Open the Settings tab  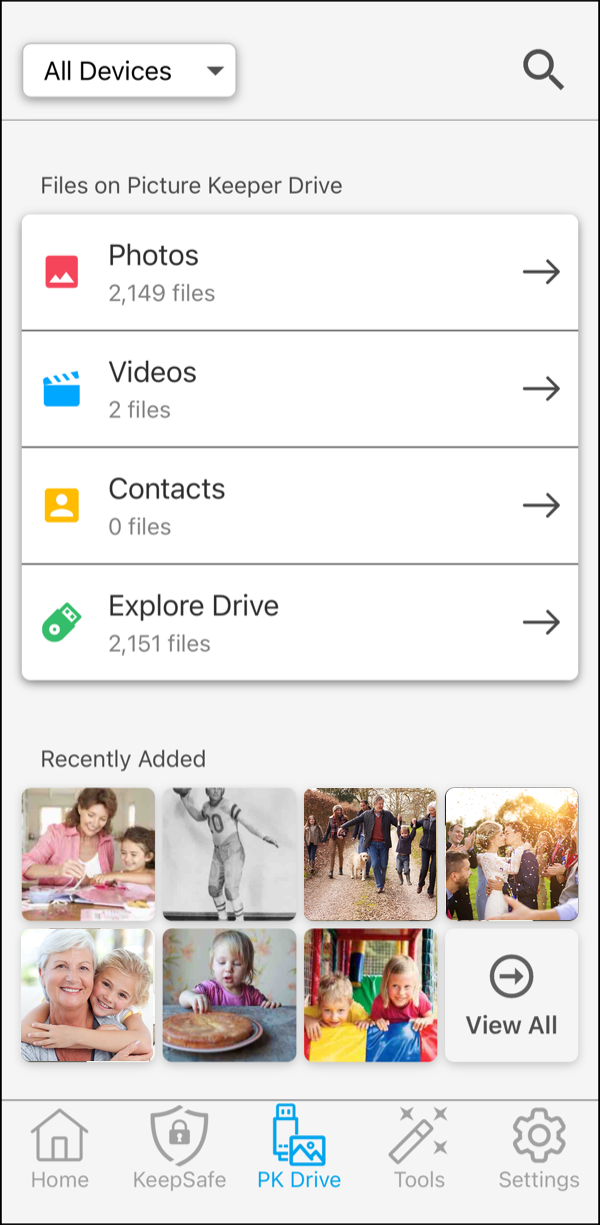(539, 1149)
